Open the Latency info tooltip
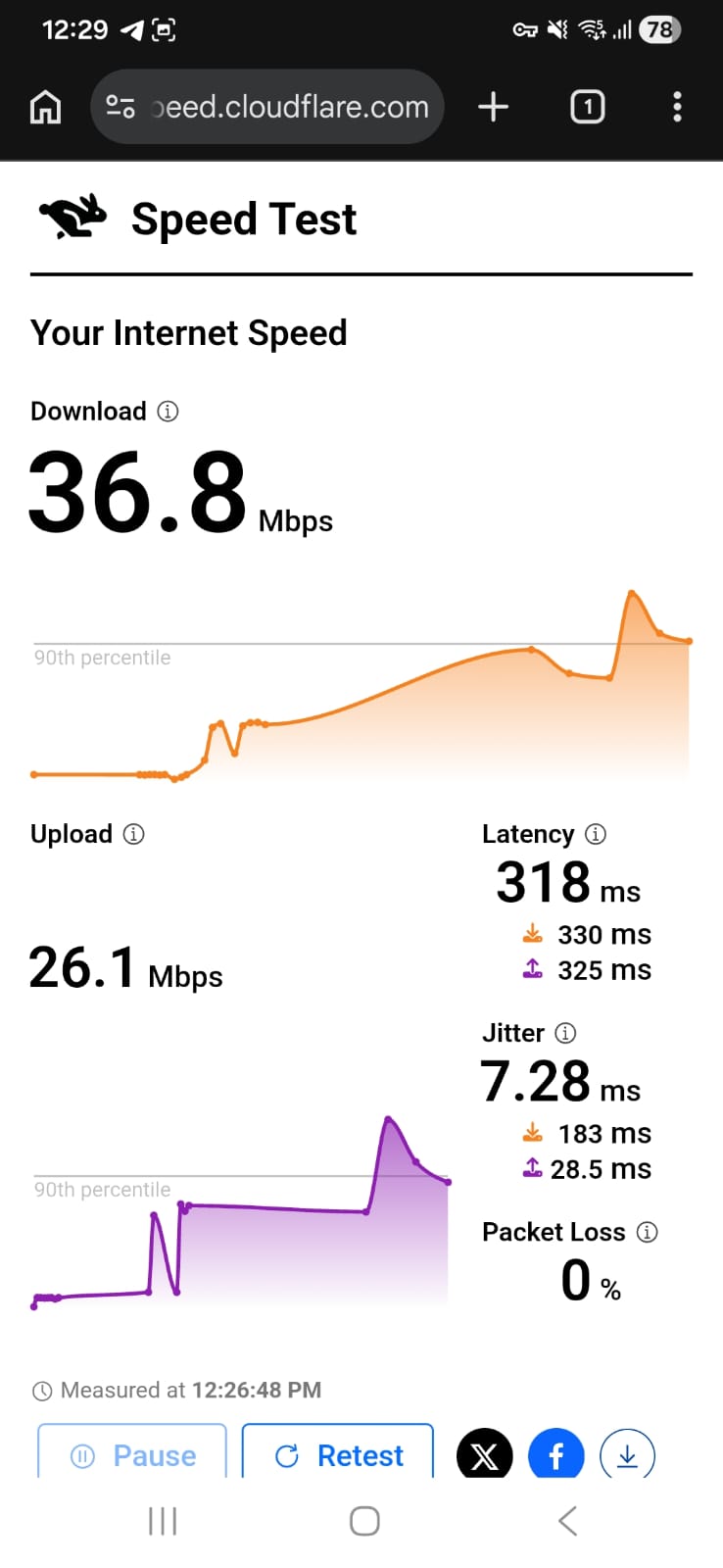 595,834
